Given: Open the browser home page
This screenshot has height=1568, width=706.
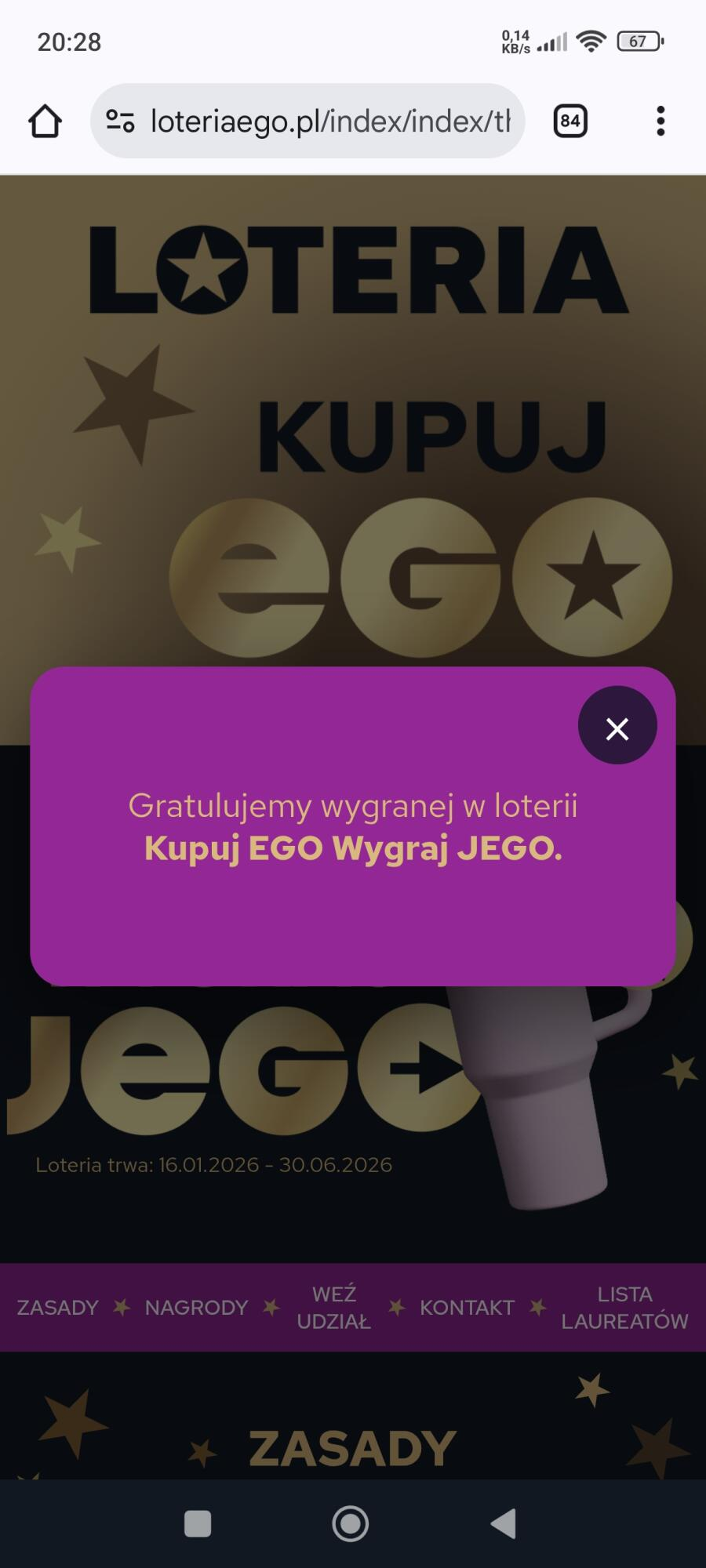Looking at the screenshot, I should coord(45,122).
